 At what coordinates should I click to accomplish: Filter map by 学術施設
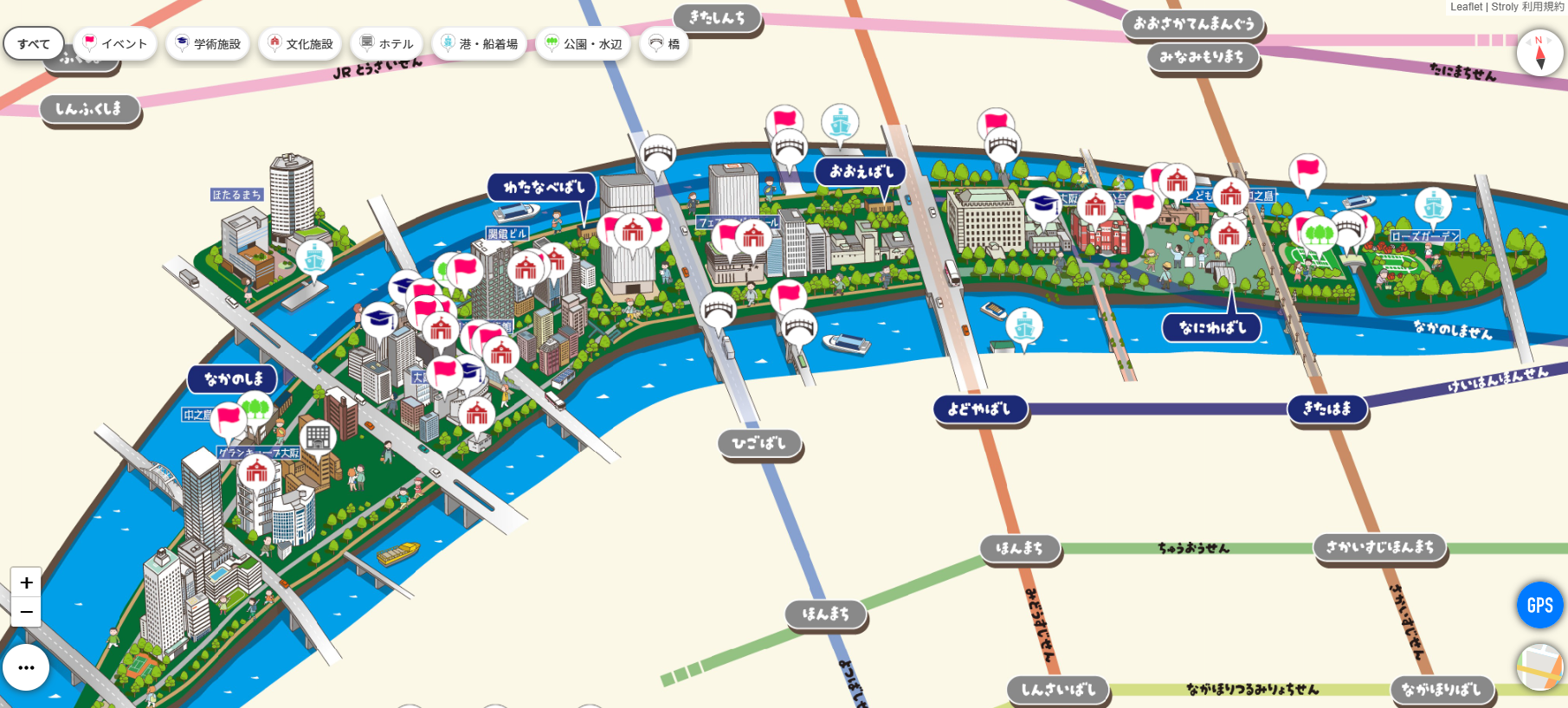208,44
